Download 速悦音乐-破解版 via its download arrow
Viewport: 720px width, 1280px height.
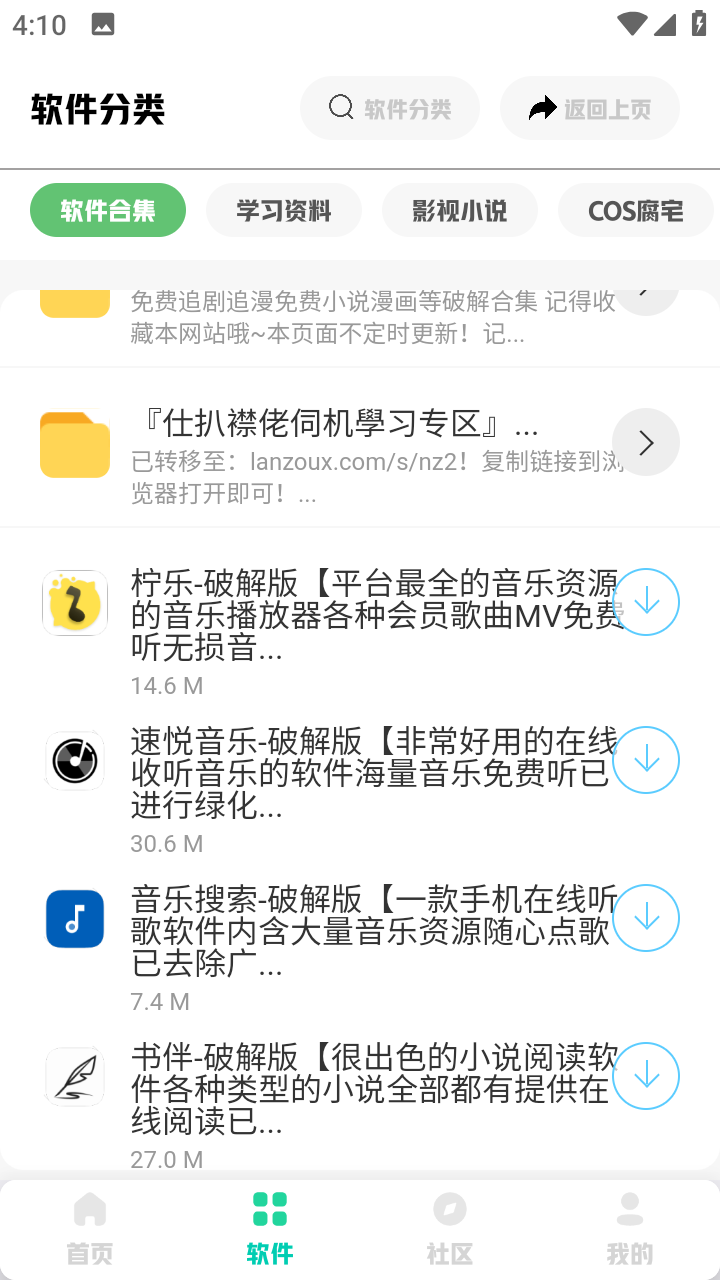pos(646,760)
